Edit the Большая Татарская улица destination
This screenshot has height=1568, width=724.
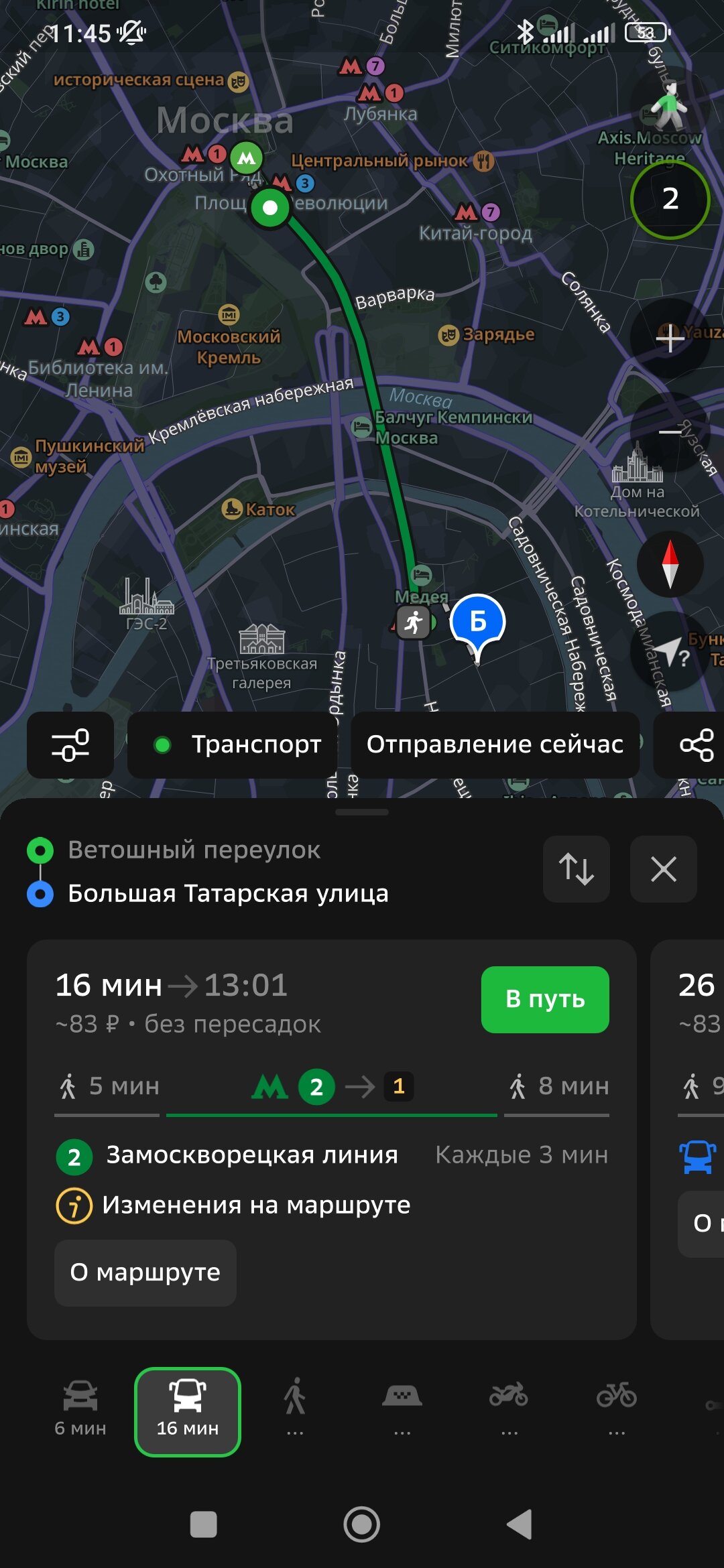(x=228, y=894)
